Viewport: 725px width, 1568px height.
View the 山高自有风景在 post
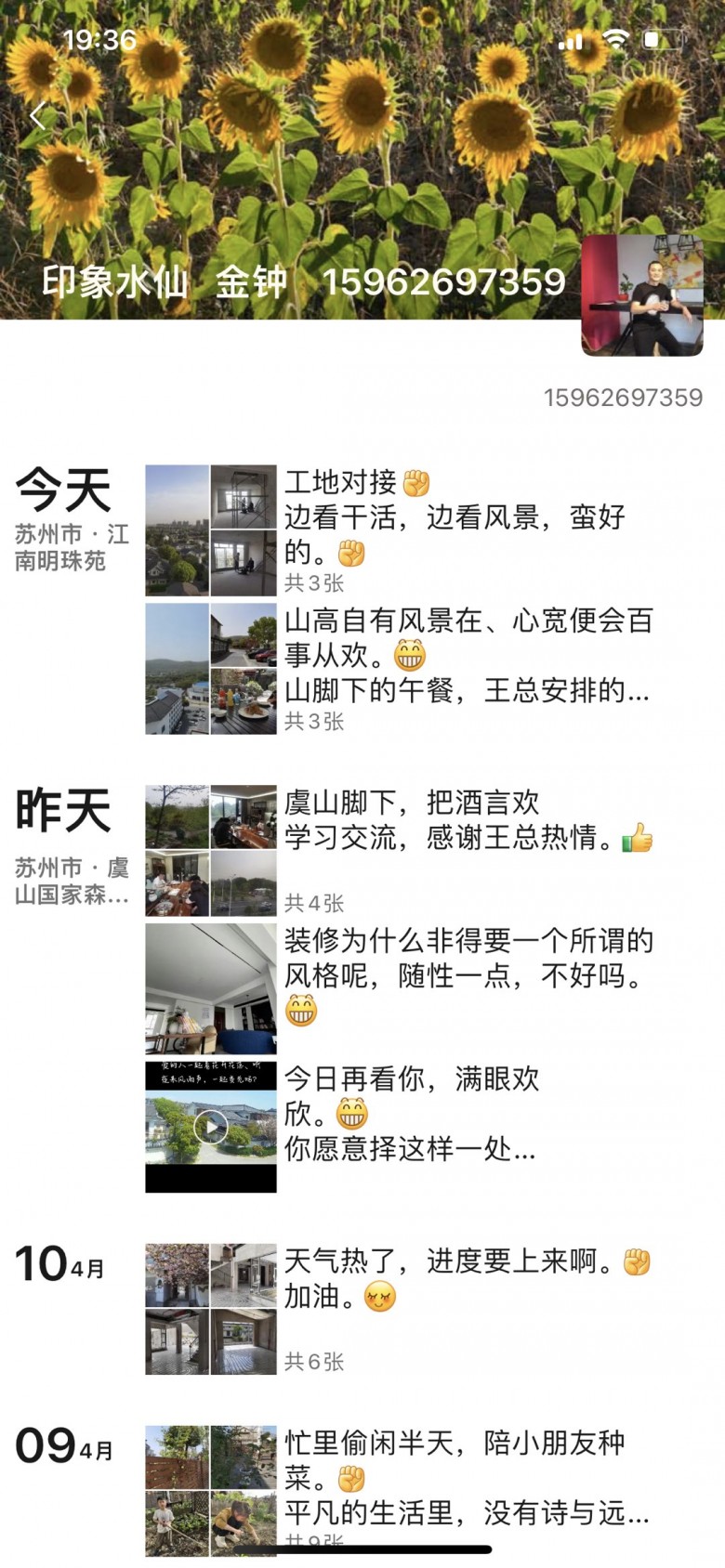[x=468, y=655]
